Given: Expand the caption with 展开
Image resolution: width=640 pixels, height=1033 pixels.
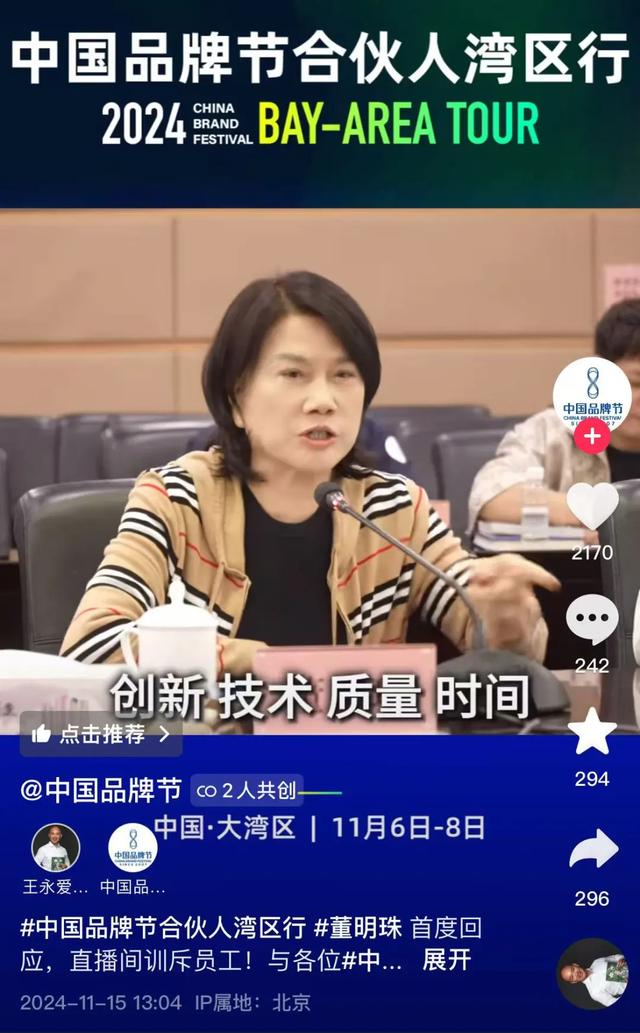Looking at the screenshot, I should tap(446, 961).
